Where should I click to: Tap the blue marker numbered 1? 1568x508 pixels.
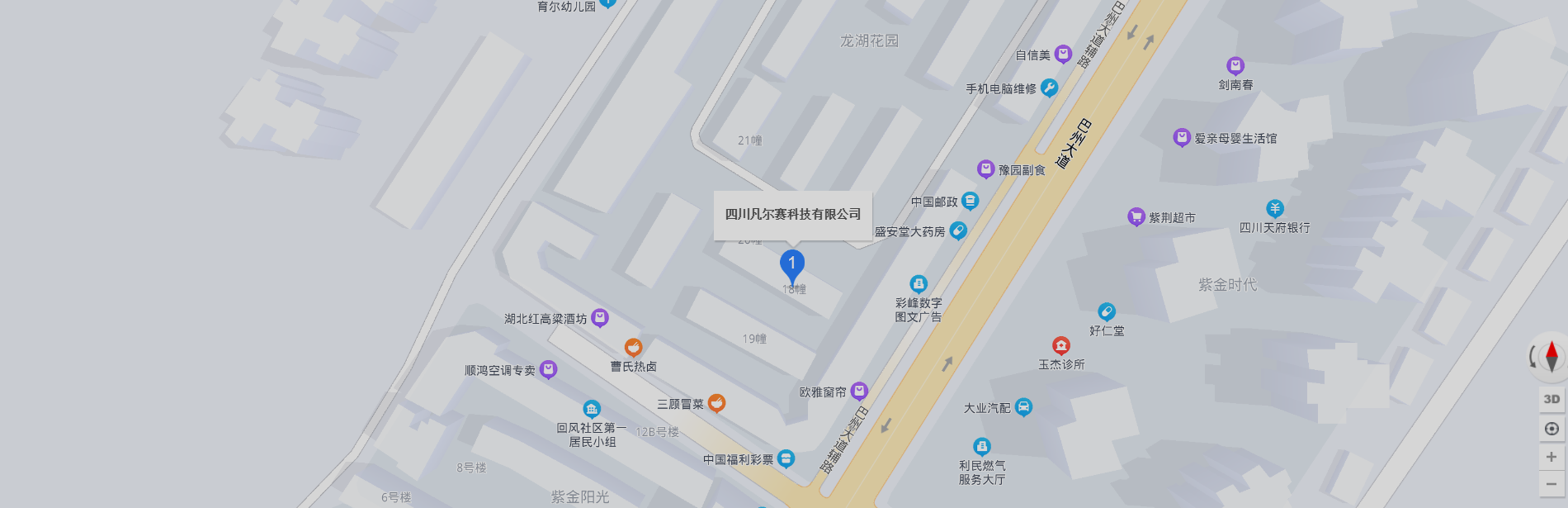[792, 264]
